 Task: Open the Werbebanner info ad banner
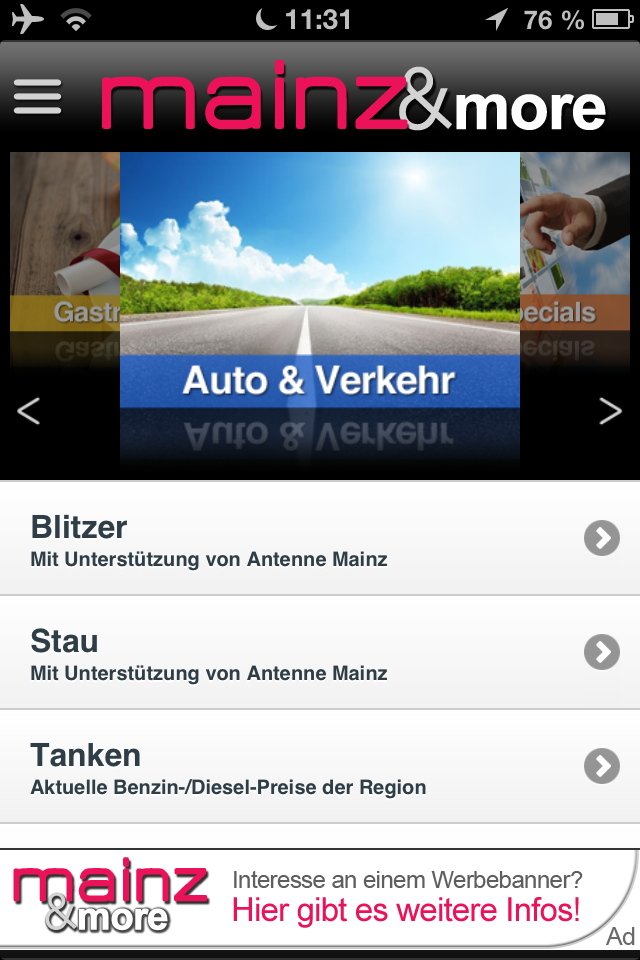320,897
